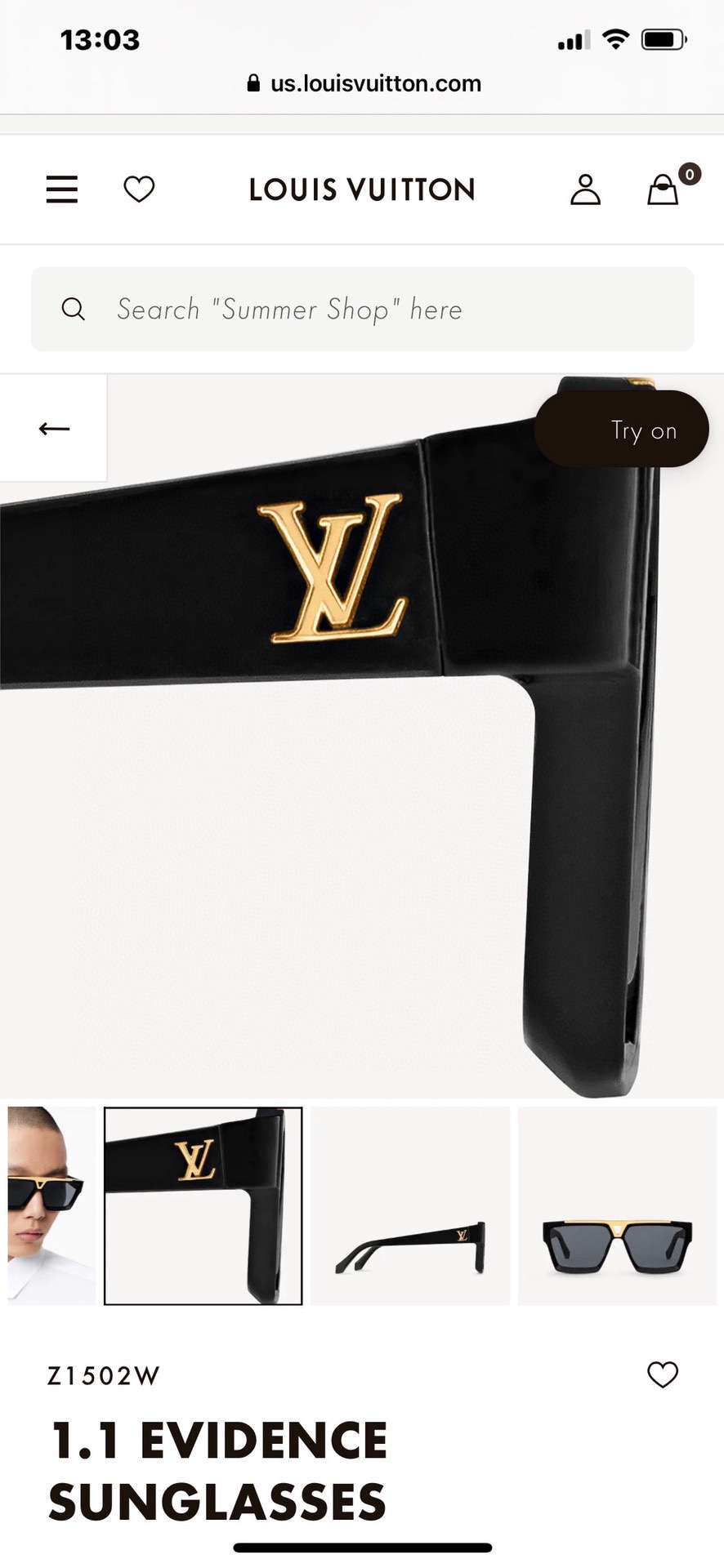The width and height of the screenshot is (724, 1568).
Task: View the model wearing sunglasses thumbnail
Action: 51,1205
